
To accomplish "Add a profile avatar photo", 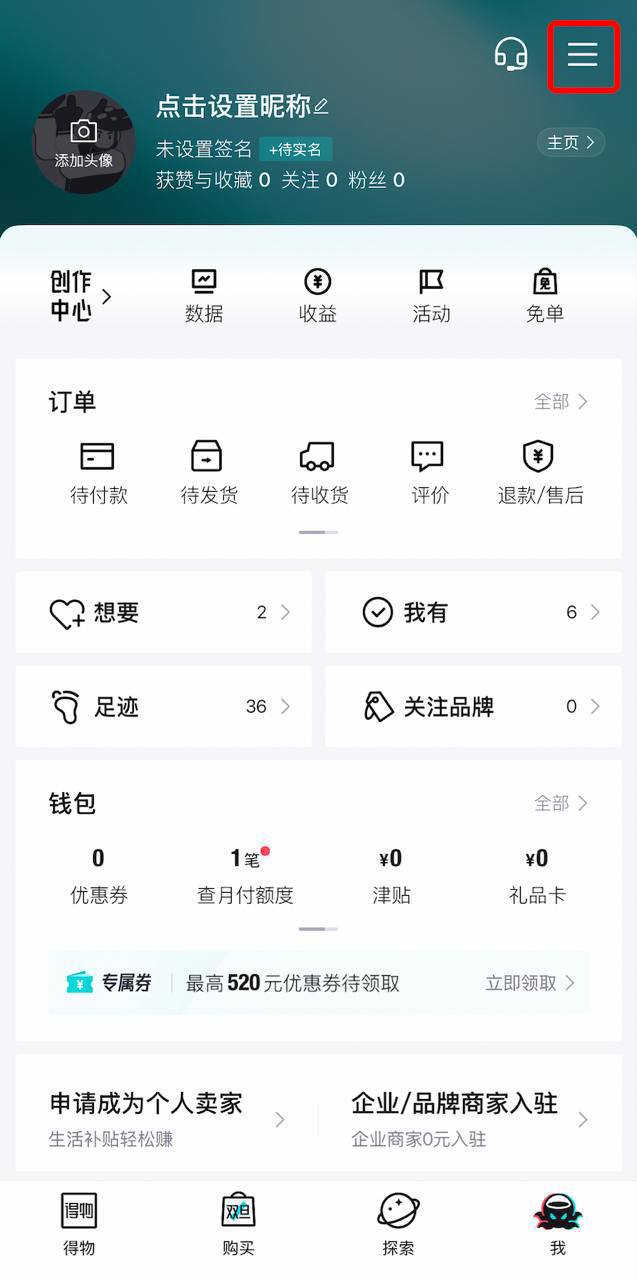I will pos(84,142).
